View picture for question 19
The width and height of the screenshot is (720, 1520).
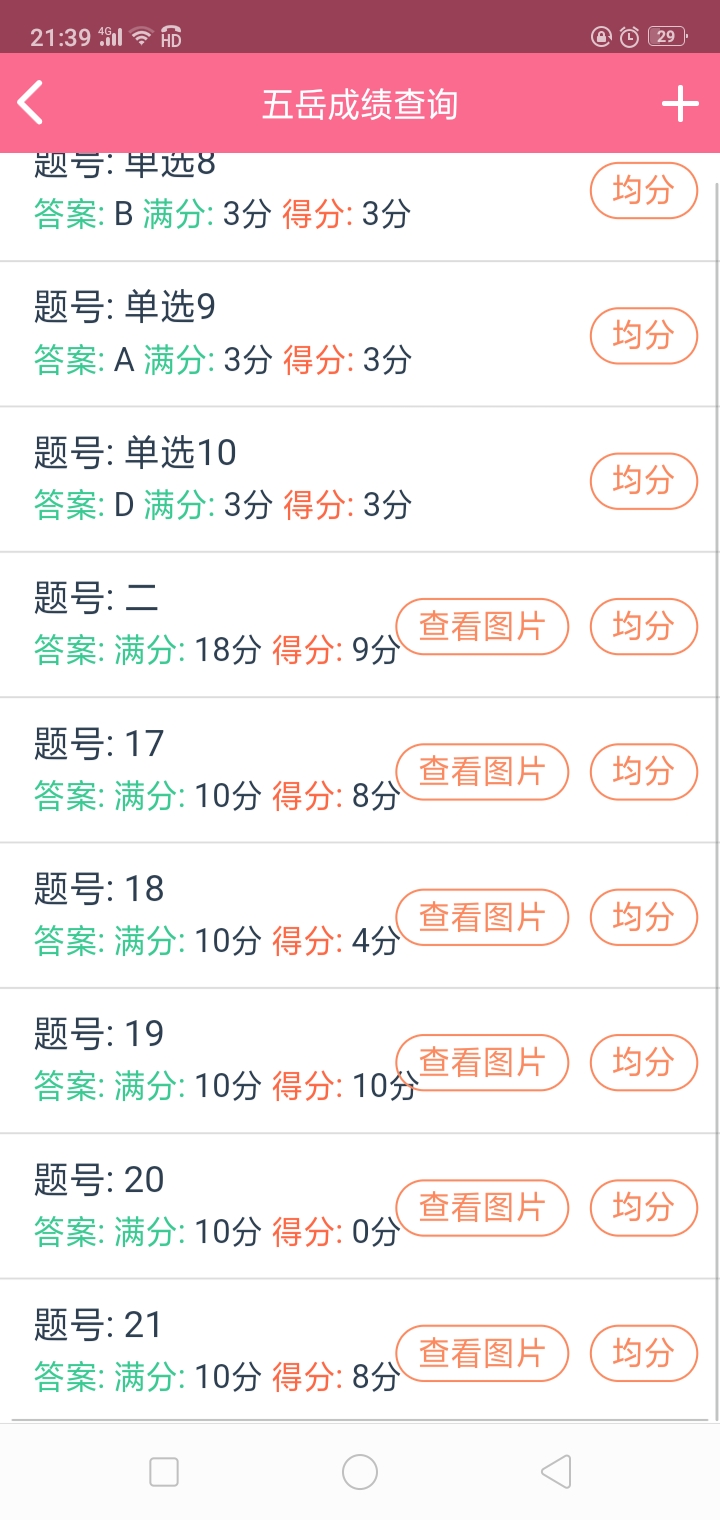point(482,1062)
